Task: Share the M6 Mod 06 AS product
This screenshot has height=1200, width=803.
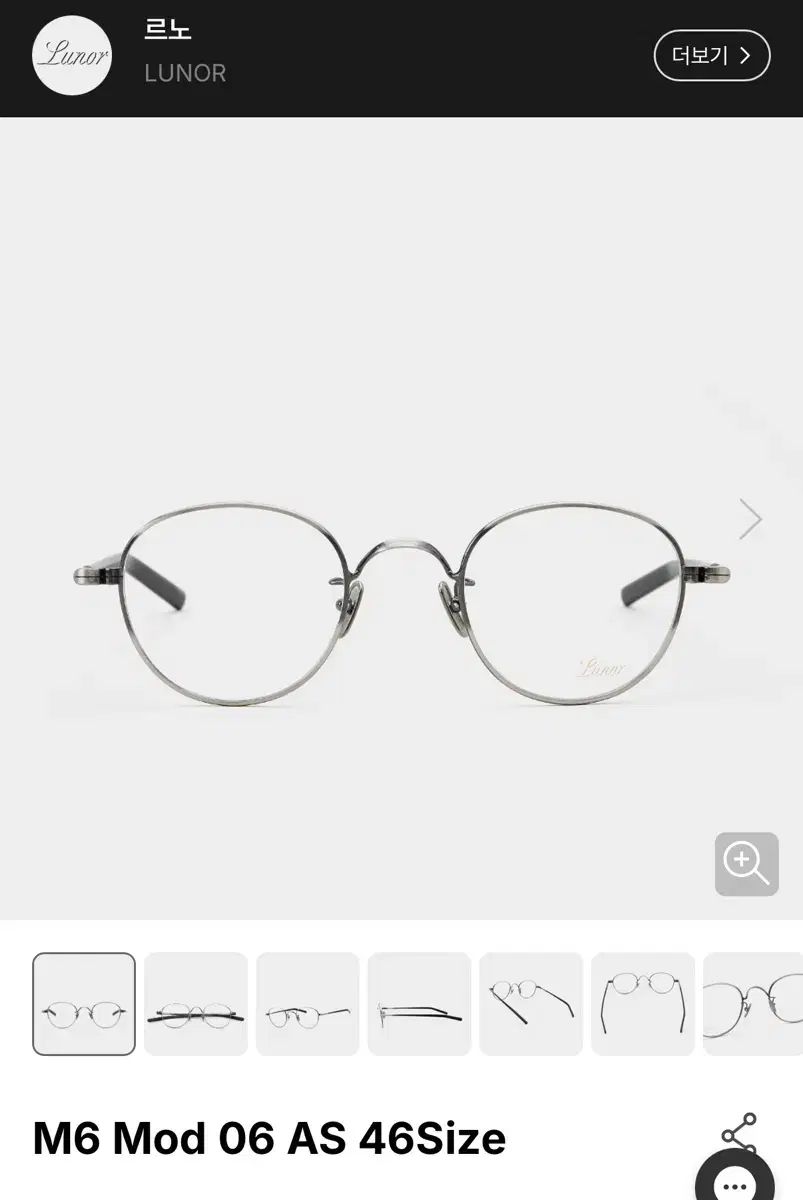Action: [739, 1133]
